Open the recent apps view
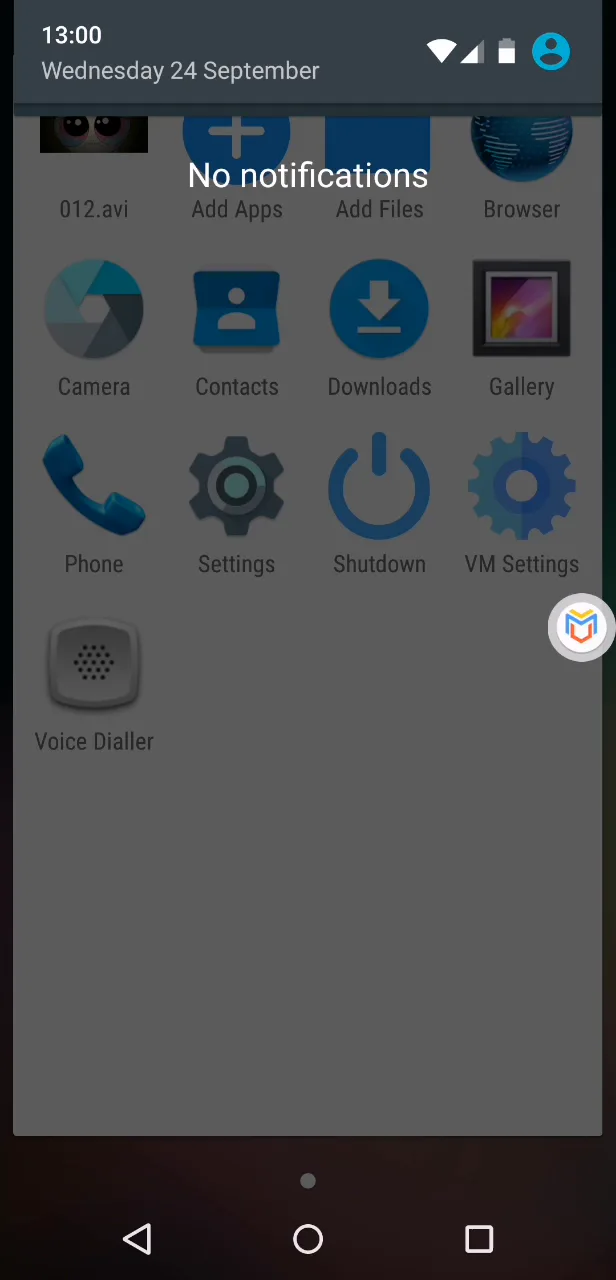The image size is (616, 1280). (479, 1239)
